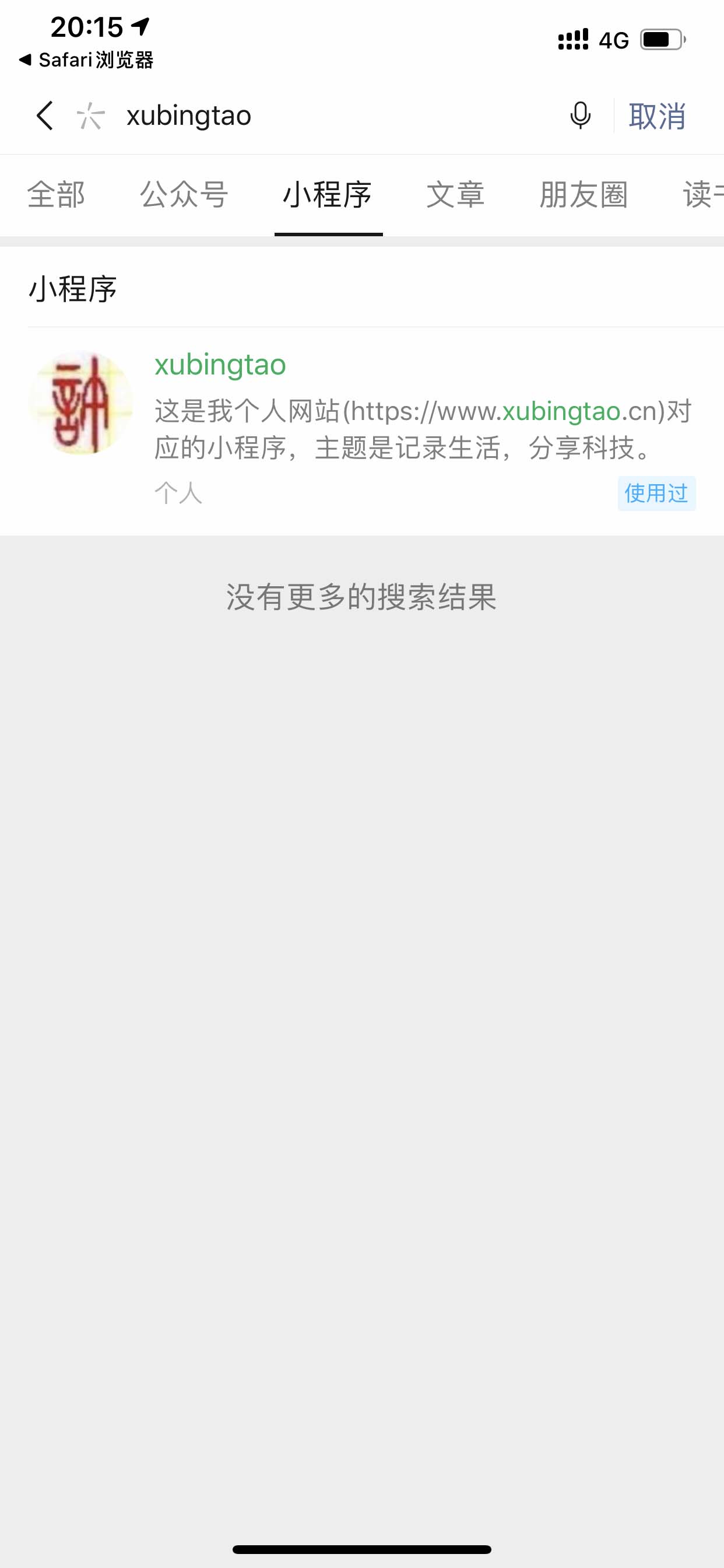Switch to the 公众号 tab
Screen dimensions: 724x1568
[184, 195]
